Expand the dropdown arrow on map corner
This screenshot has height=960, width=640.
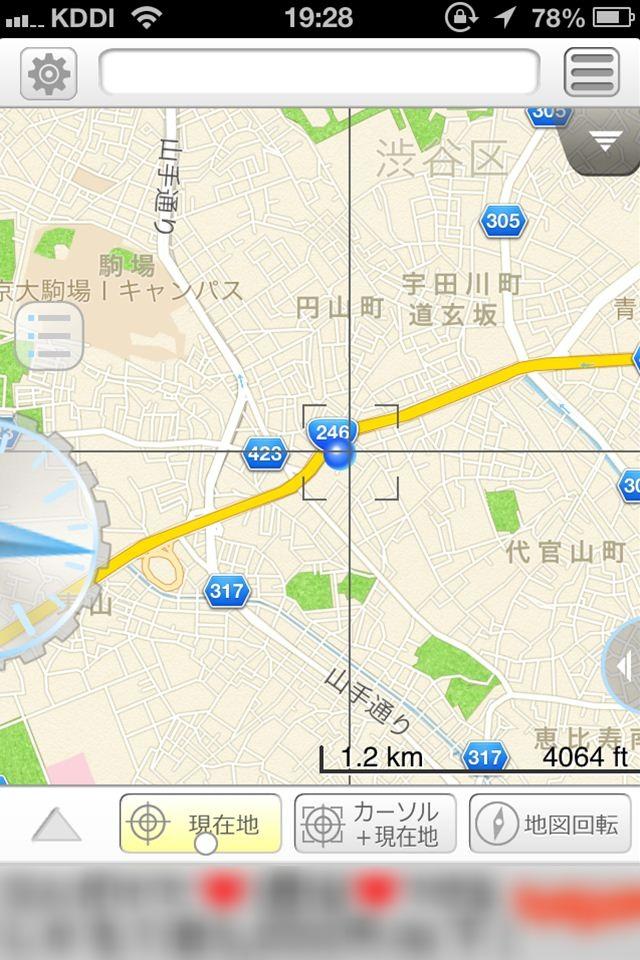click(x=605, y=141)
